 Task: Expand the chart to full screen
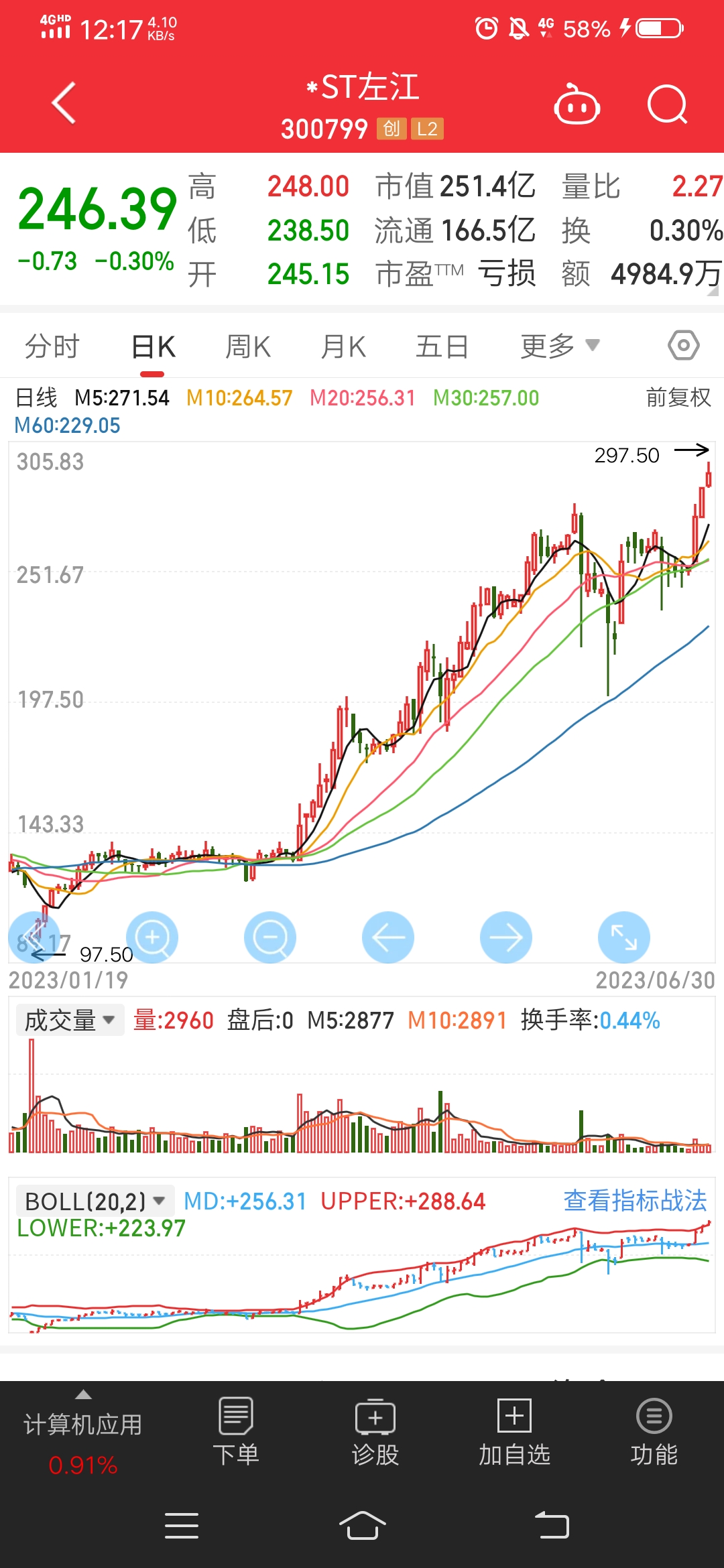click(x=624, y=937)
